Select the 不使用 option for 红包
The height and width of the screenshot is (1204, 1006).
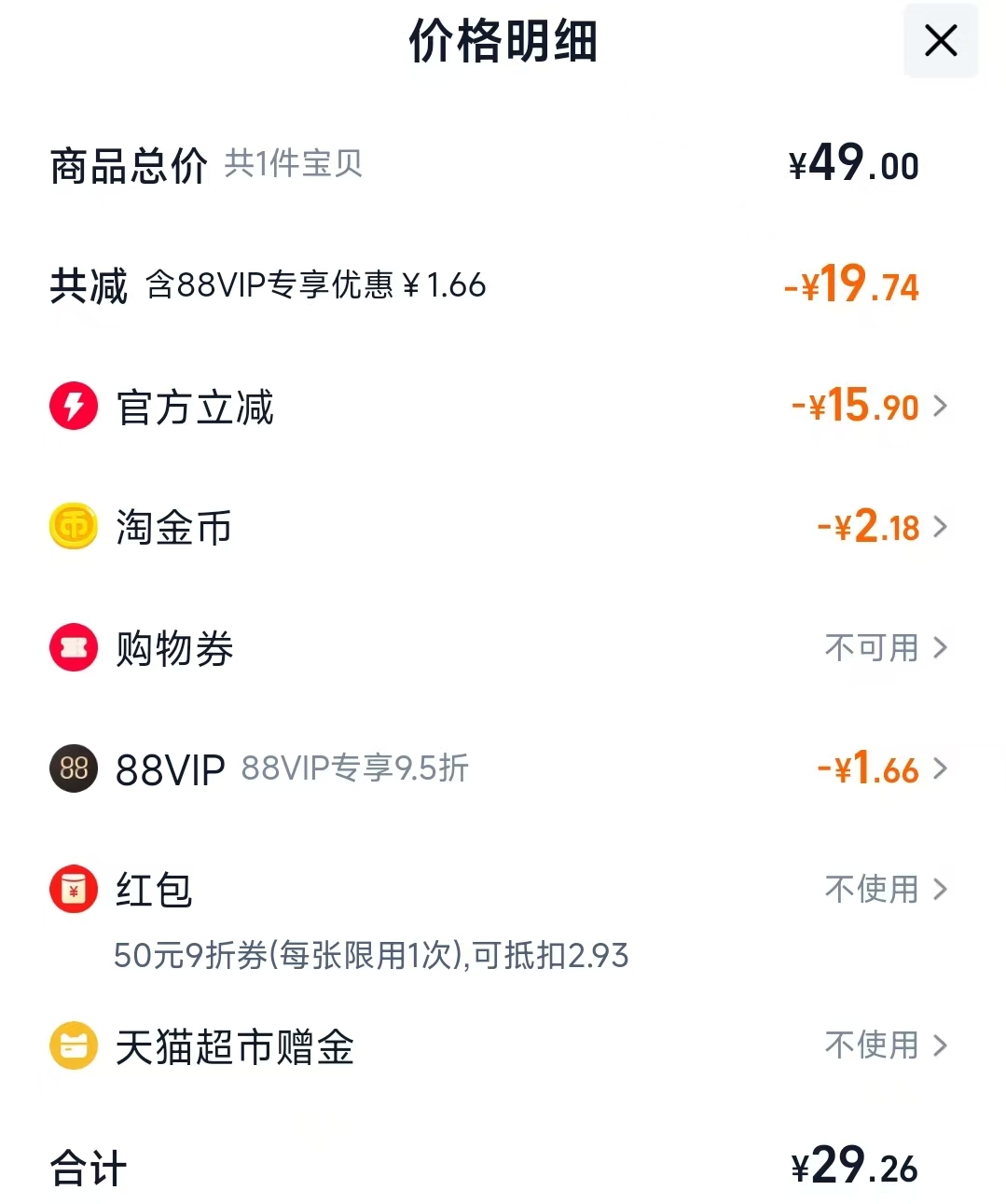tap(869, 889)
